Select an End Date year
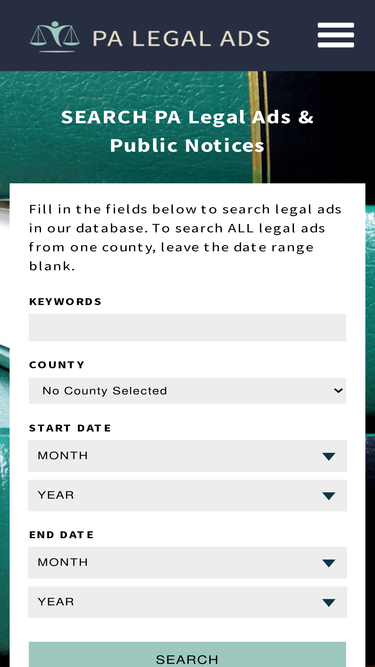375x667 pixels. click(x=188, y=602)
